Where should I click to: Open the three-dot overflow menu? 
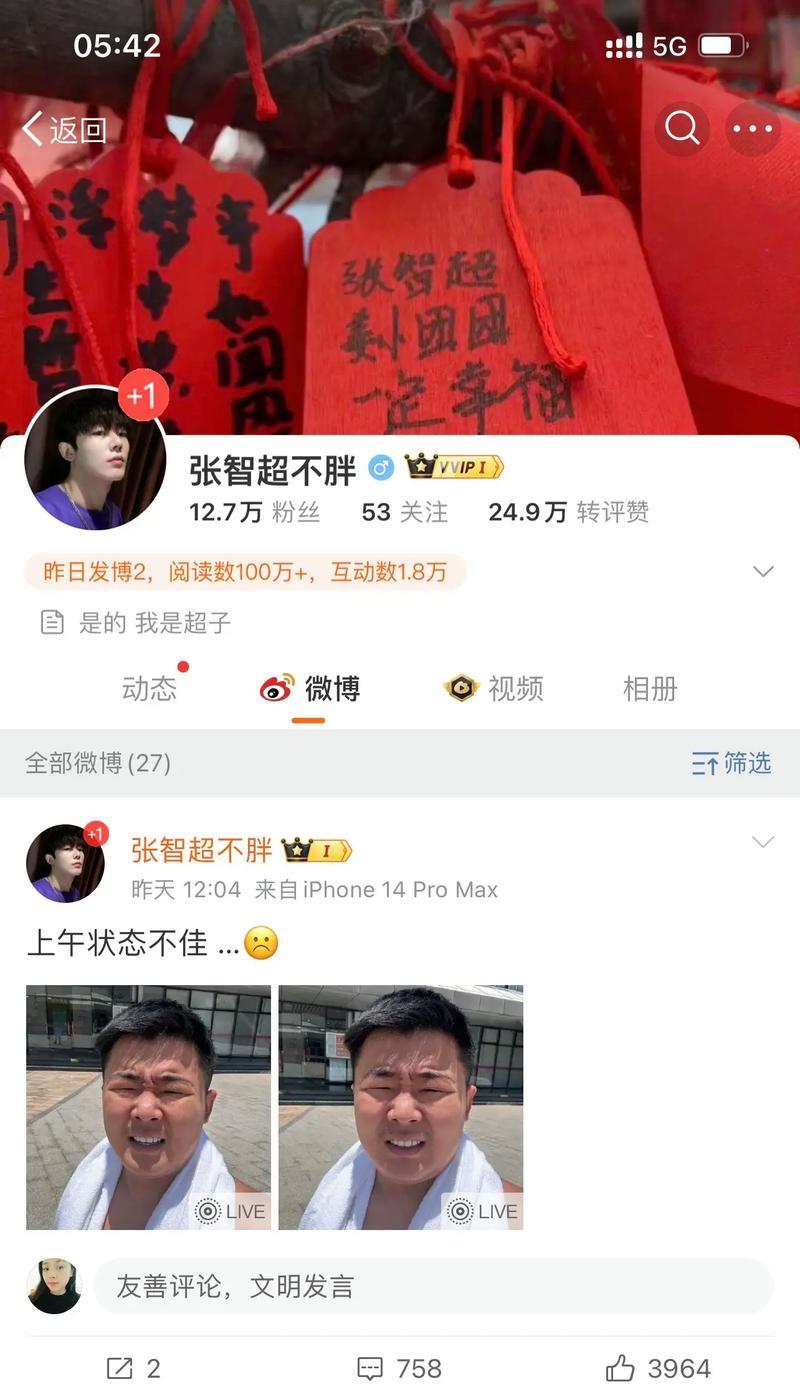(752, 129)
